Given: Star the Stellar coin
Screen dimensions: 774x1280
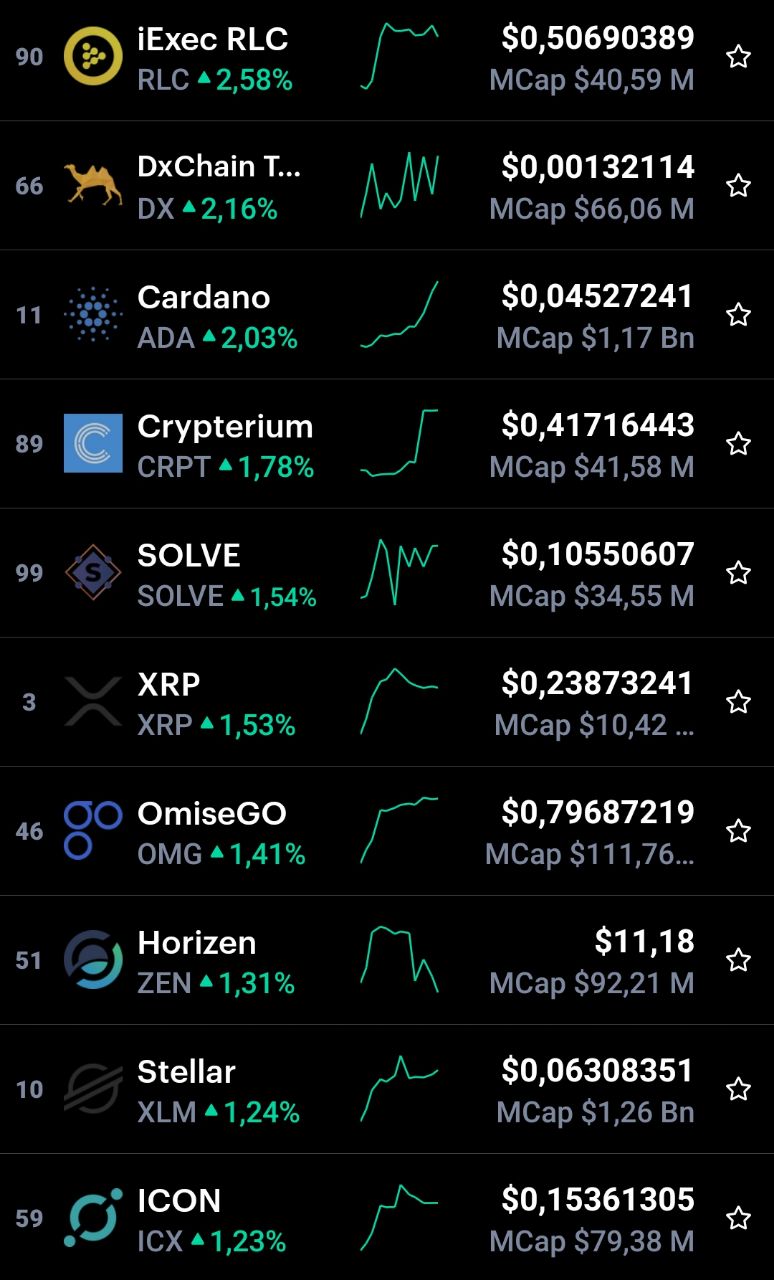Looking at the screenshot, I should point(738,1089).
